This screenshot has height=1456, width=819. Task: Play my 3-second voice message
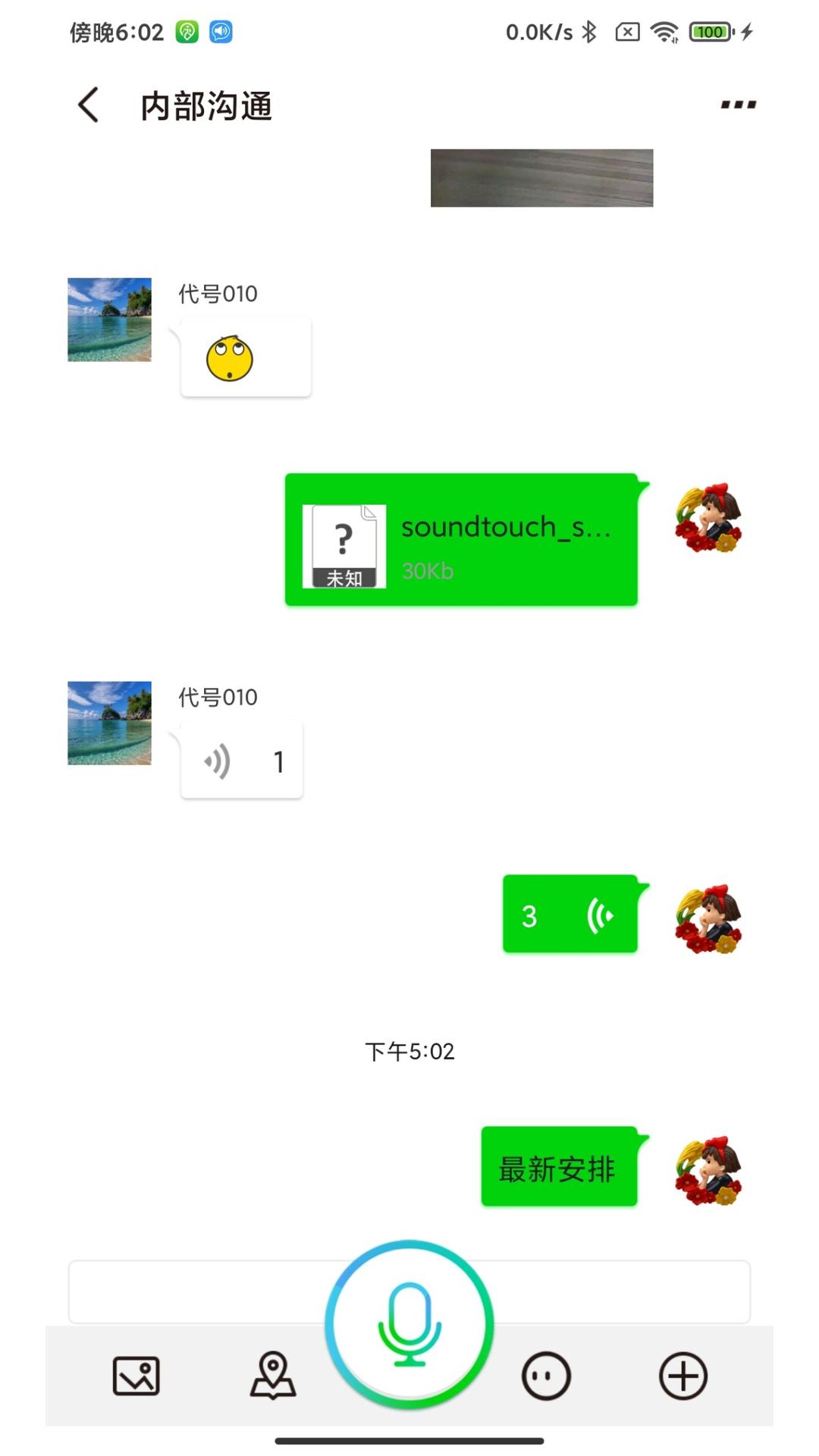pos(570,915)
